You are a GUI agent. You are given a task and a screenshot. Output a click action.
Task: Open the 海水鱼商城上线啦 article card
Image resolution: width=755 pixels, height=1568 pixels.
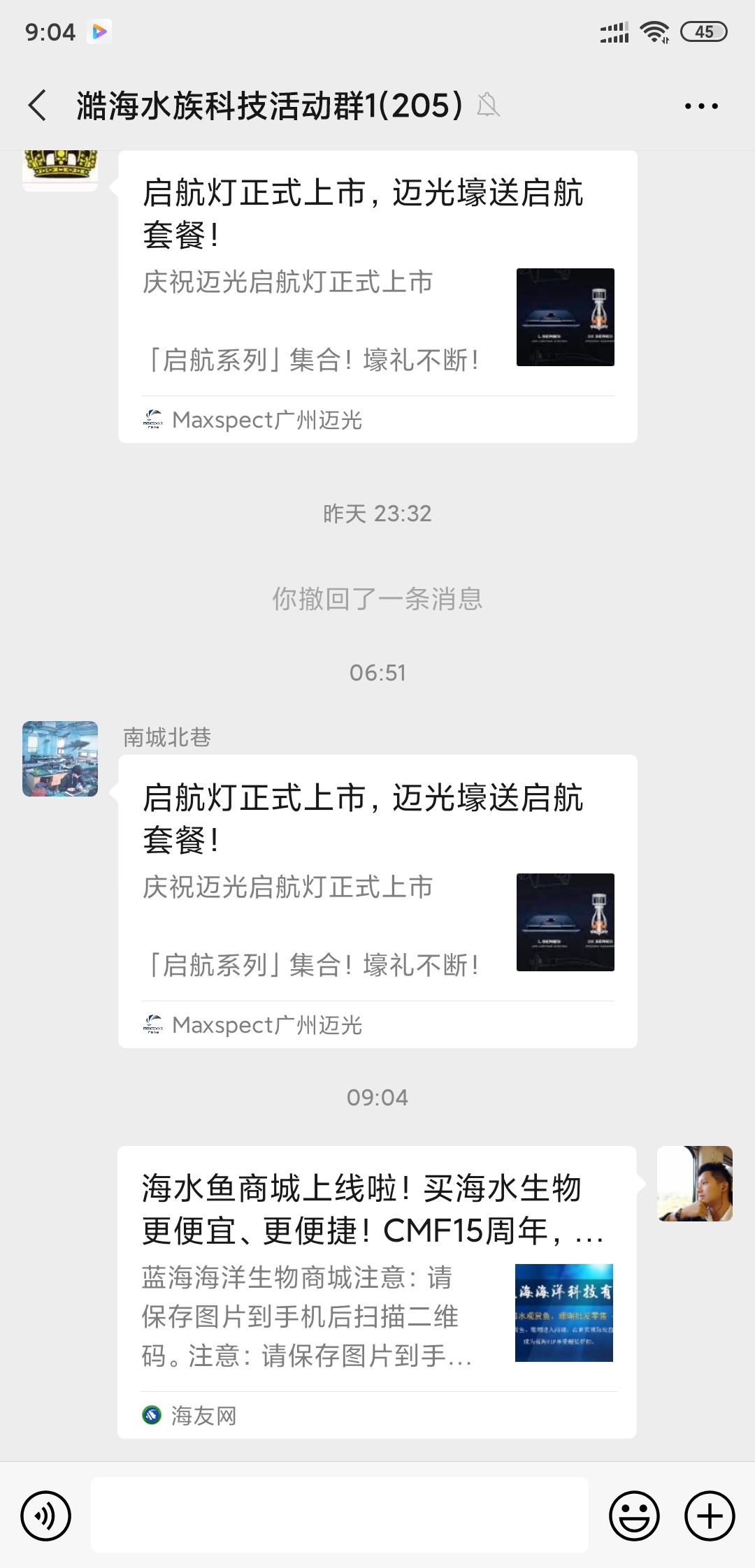pos(376,1291)
